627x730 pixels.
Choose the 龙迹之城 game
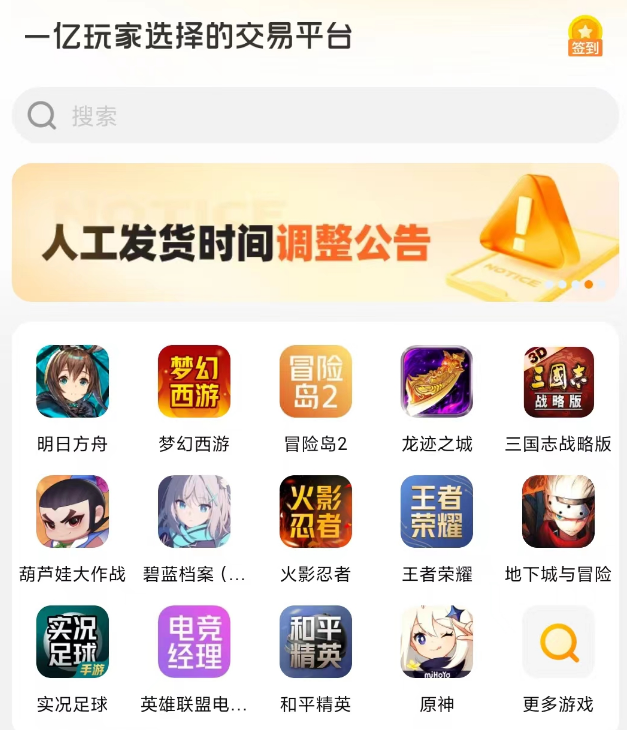point(437,382)
